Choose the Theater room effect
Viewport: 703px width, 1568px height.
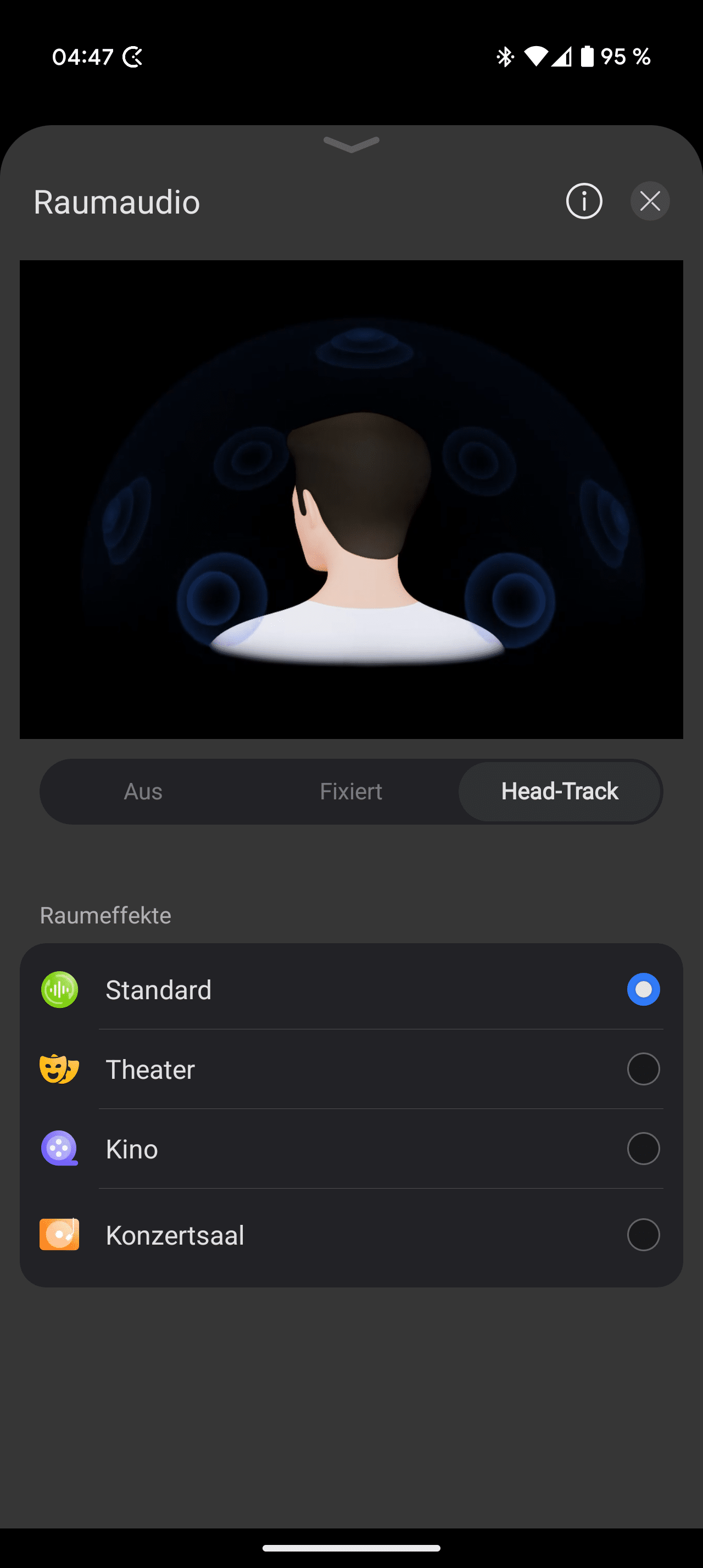[643, 1069]
